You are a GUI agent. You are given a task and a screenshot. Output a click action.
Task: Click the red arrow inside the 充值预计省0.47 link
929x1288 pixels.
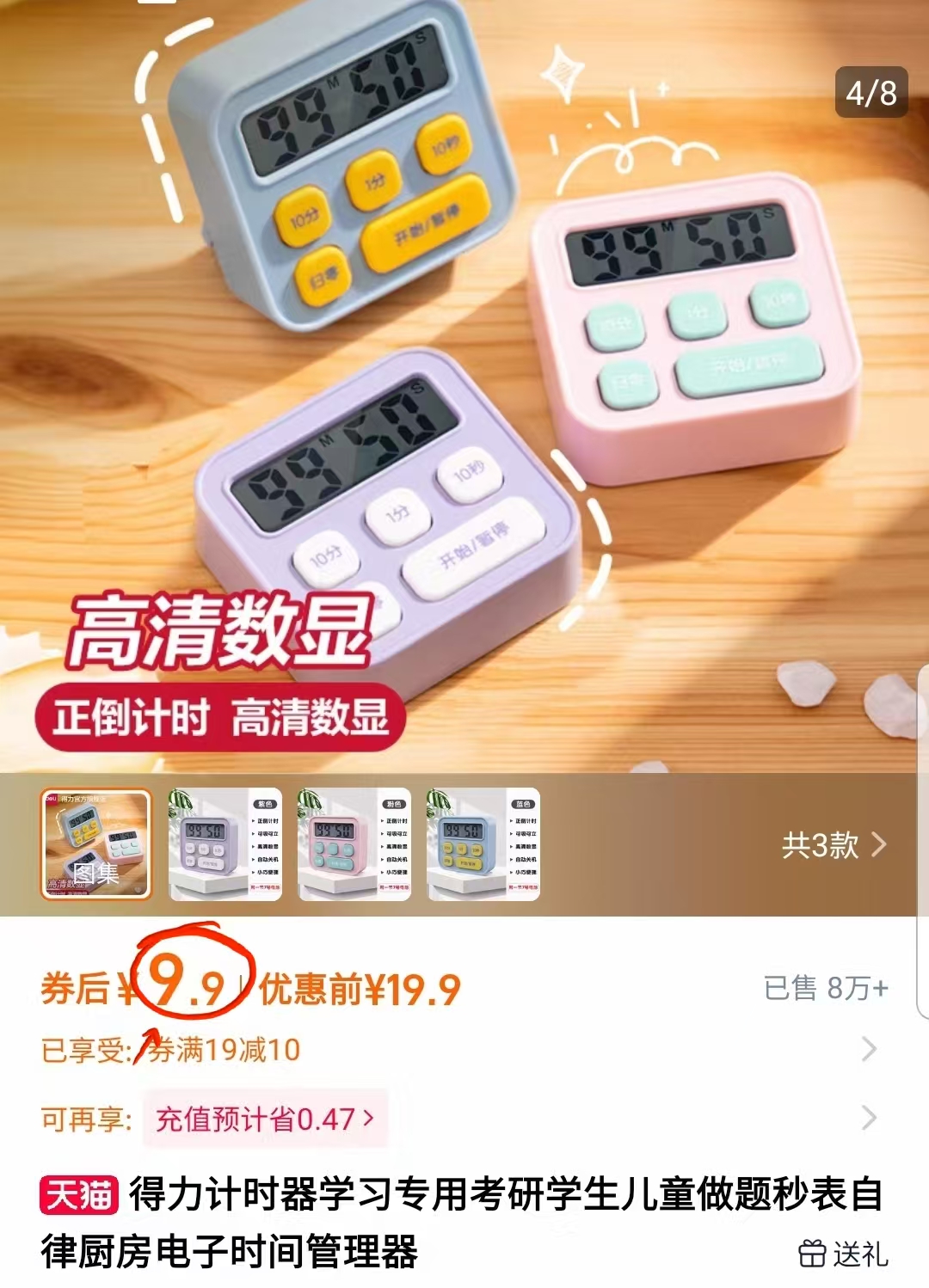[x=370, y=1118]
